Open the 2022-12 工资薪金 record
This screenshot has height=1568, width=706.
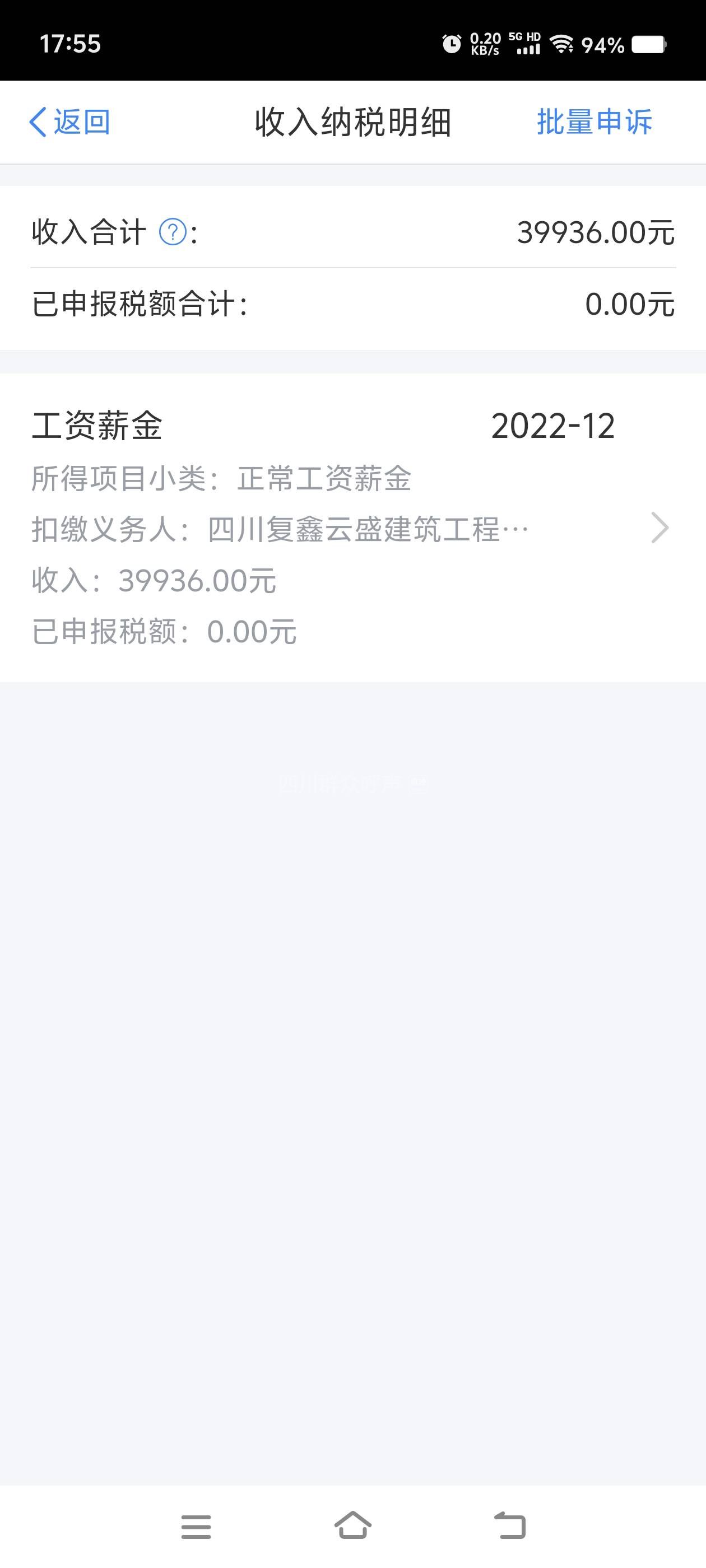352,527
